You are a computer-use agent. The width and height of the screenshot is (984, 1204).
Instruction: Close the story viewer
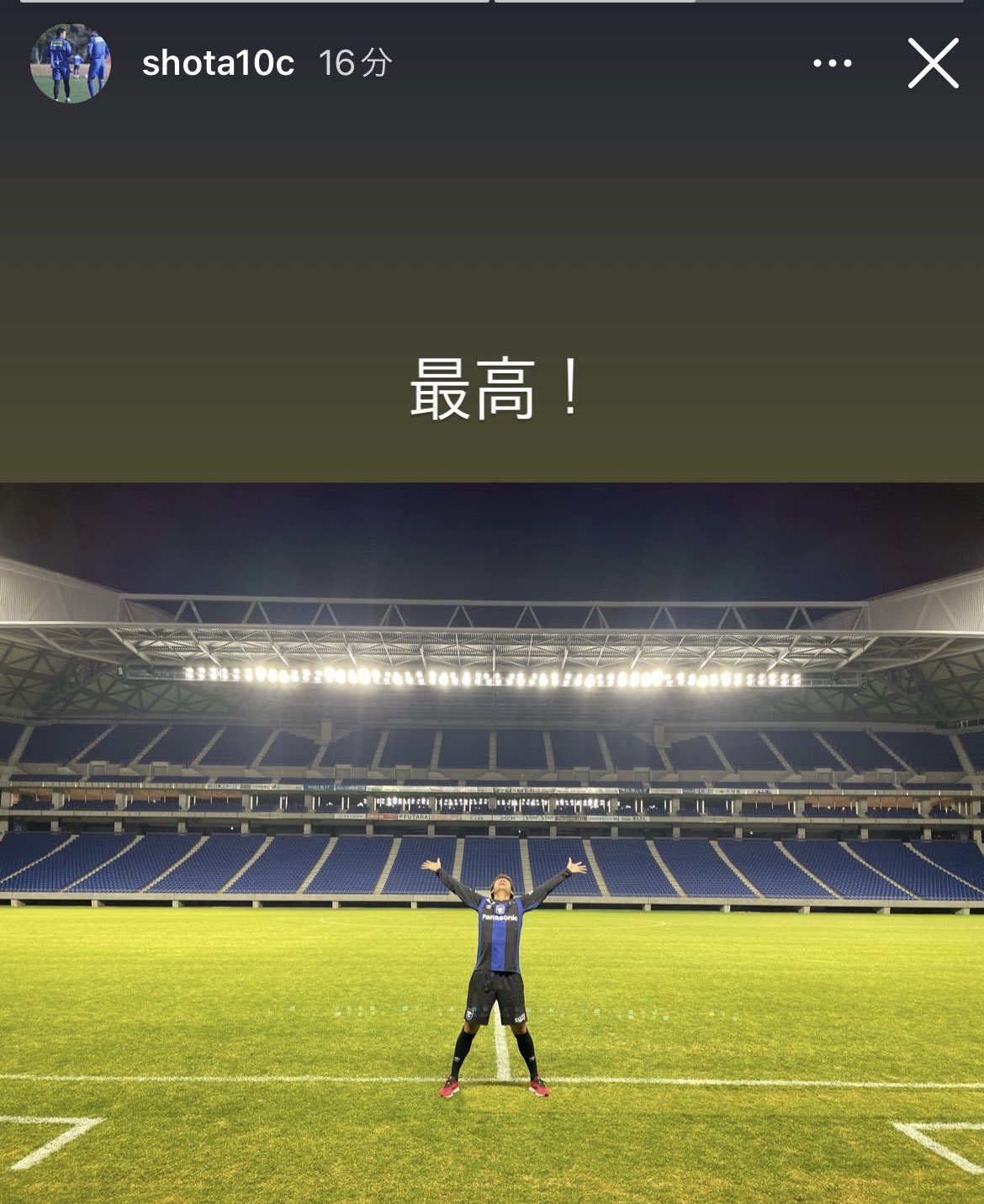(933, 63)
